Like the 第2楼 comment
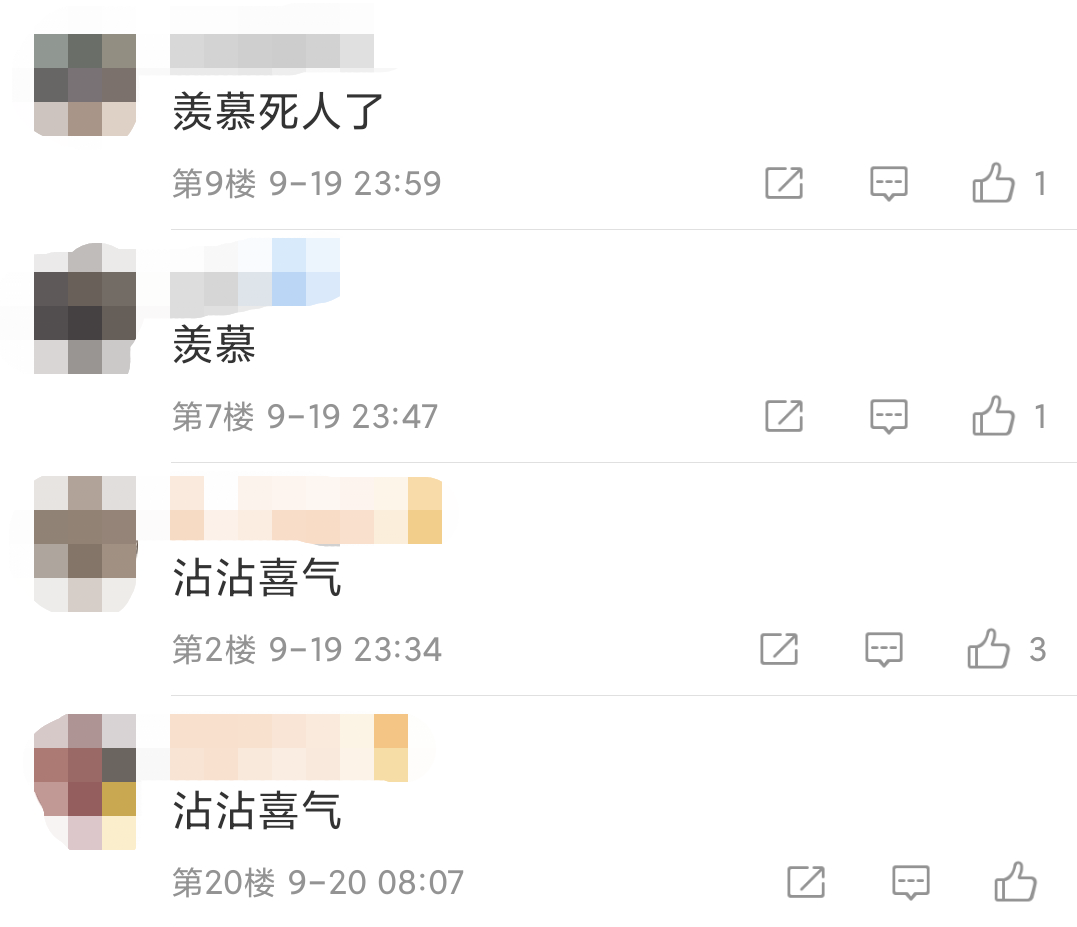Viewport: 1077px width, 927px height. click(989, 650)
